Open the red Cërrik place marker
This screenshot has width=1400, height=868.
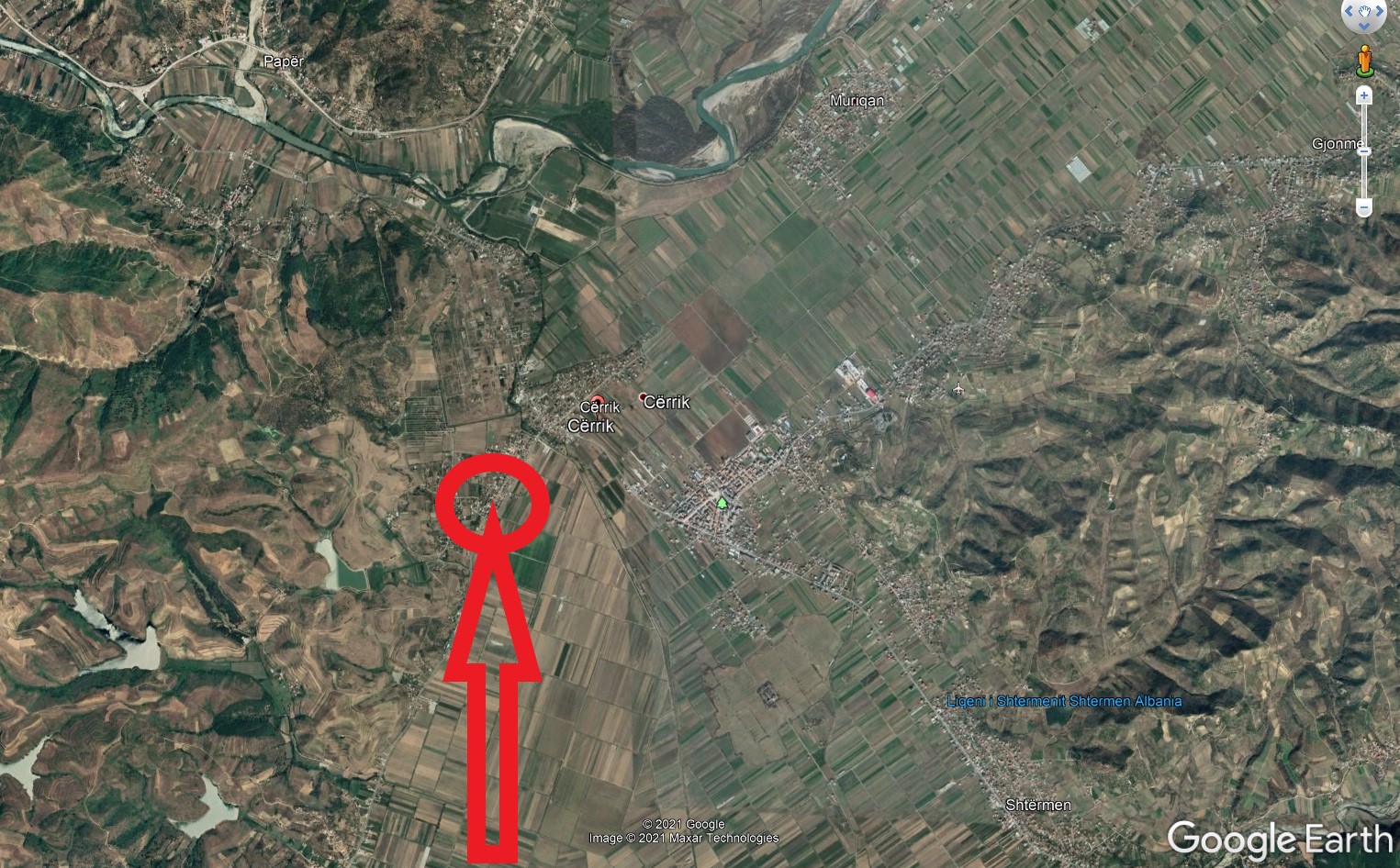598,400
